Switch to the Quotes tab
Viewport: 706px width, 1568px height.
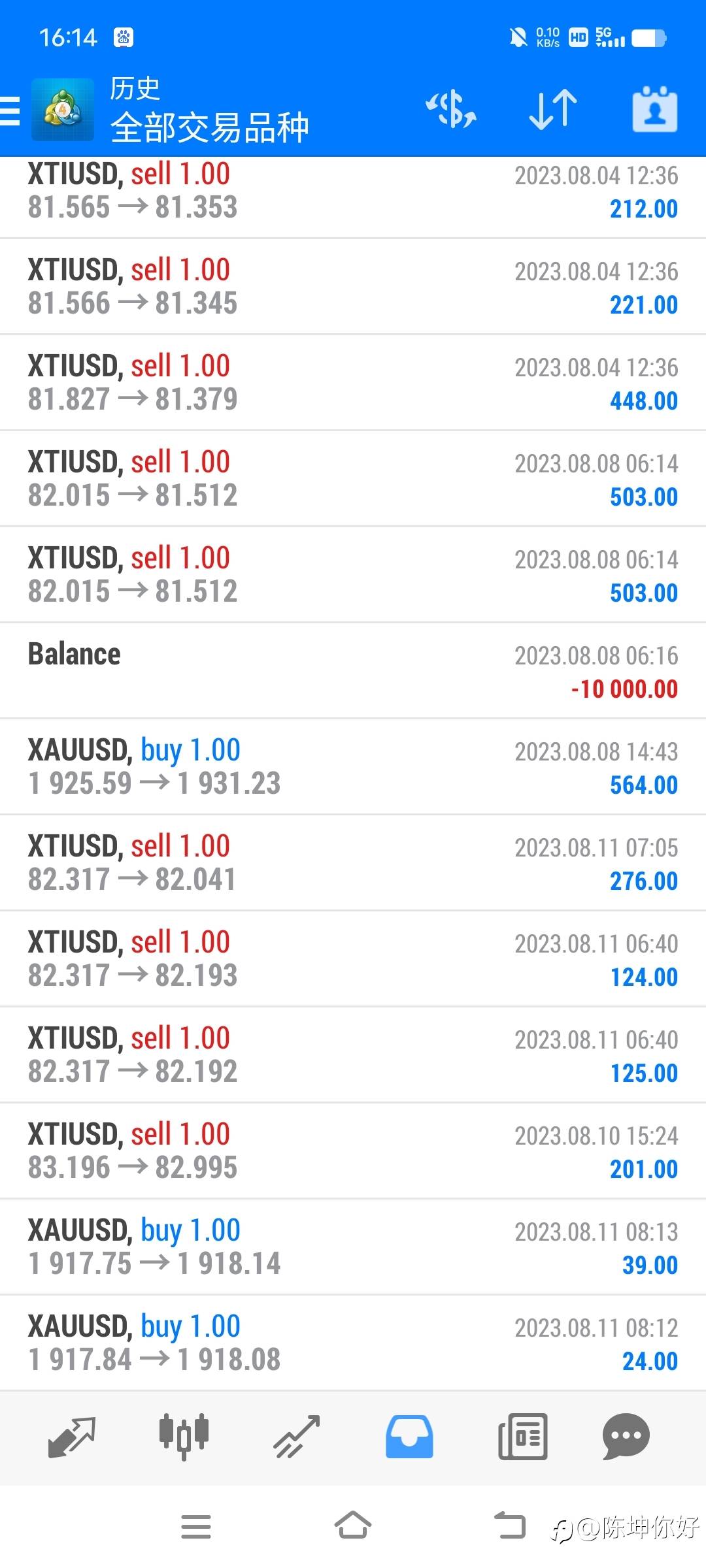pos(72,1437)
